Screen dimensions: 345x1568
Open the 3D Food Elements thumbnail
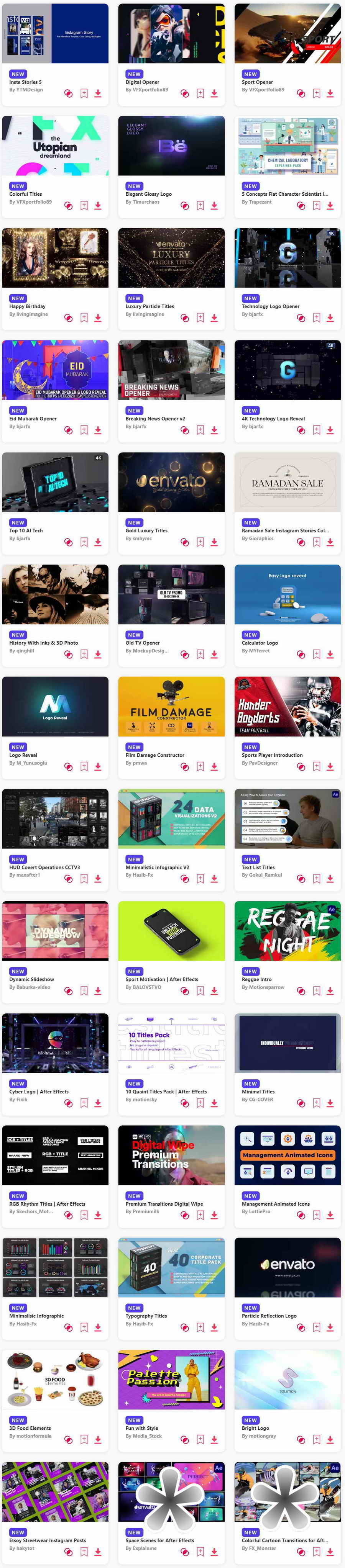coord(55,1379)
